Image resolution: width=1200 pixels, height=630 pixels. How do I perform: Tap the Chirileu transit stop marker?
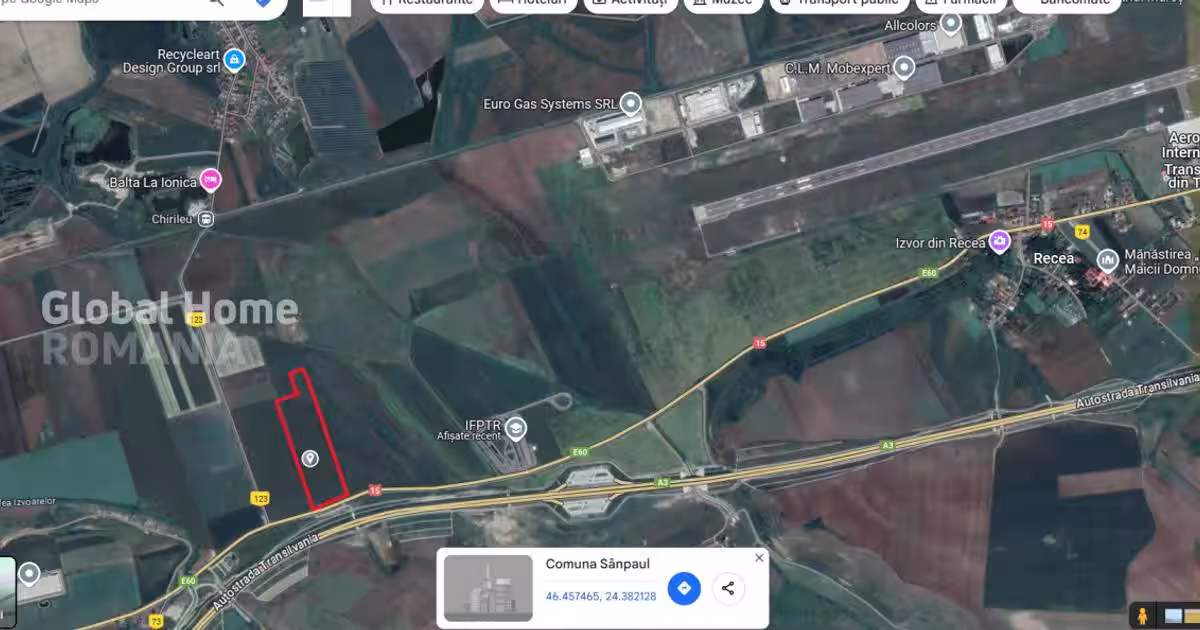(205, 219)
